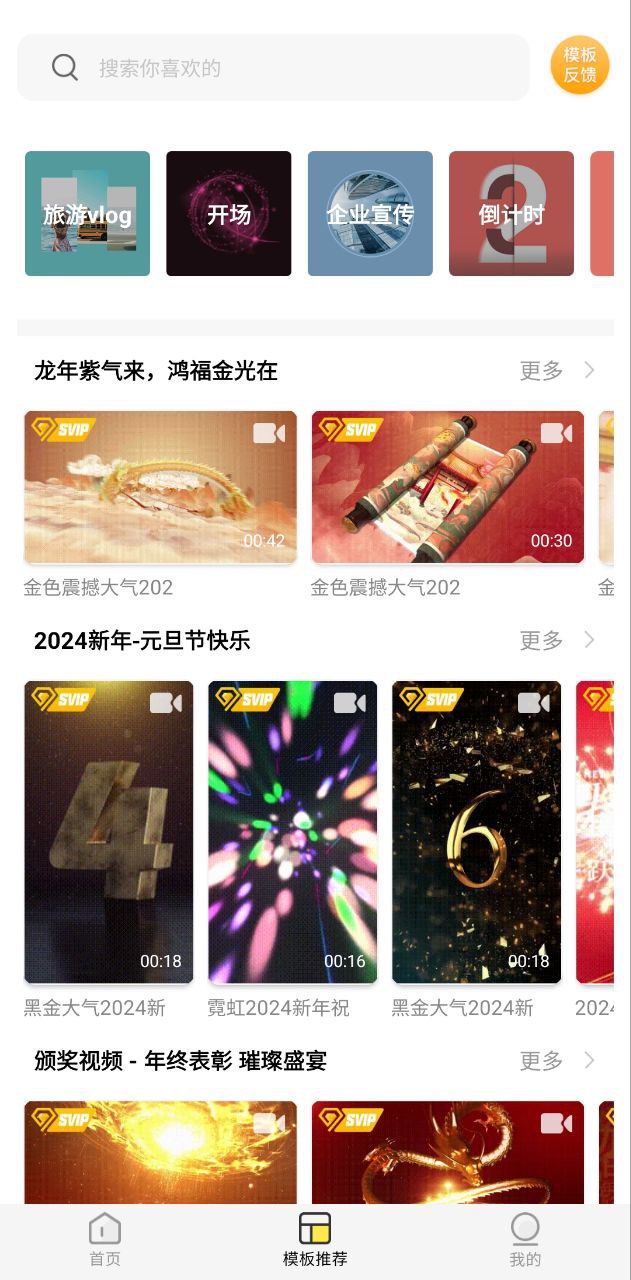This screenshot has width=631, height=1280.
Task: View more 2024新年-元旦节快乐 templates
Action: coord(556,640)
